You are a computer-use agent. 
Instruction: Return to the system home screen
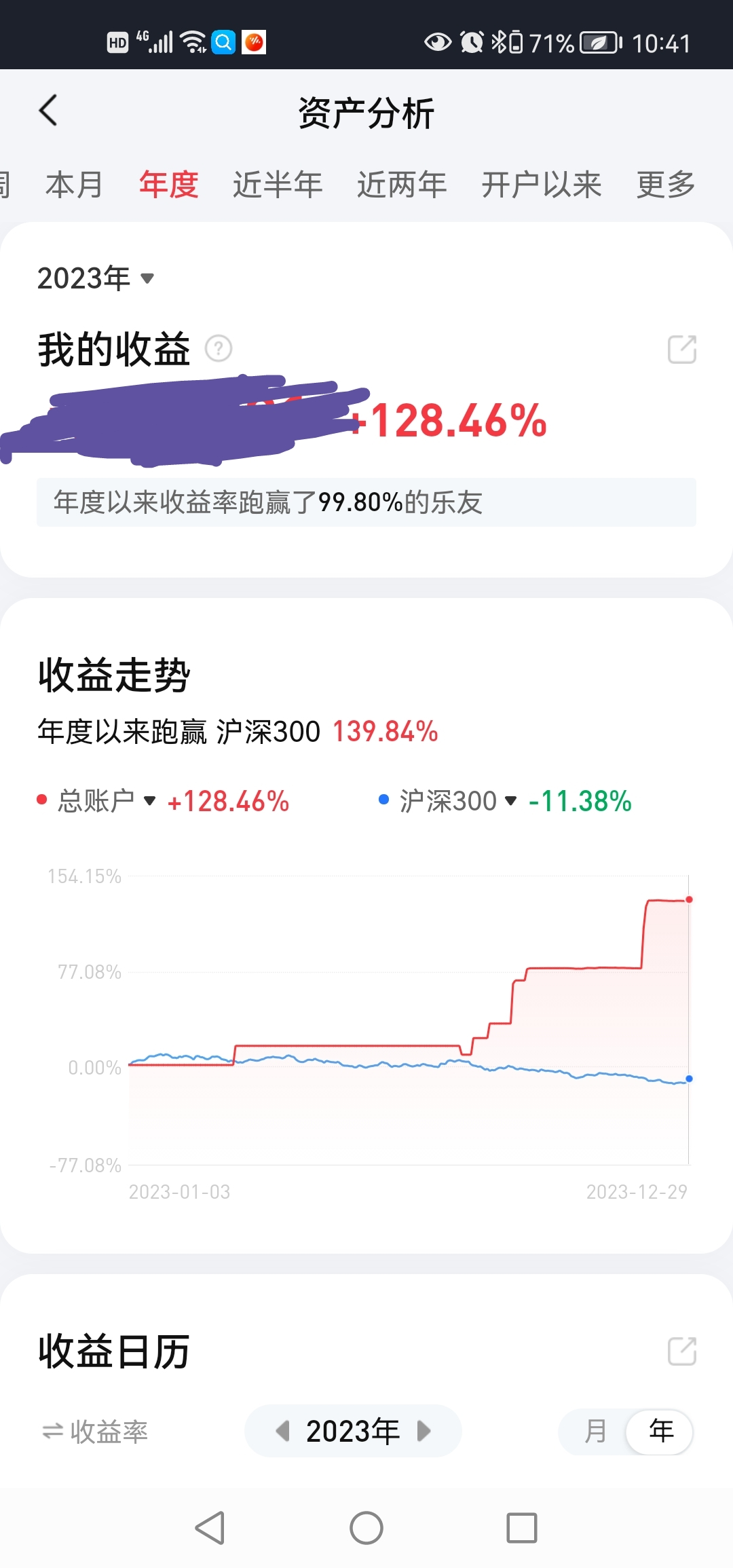(366, 1528)
